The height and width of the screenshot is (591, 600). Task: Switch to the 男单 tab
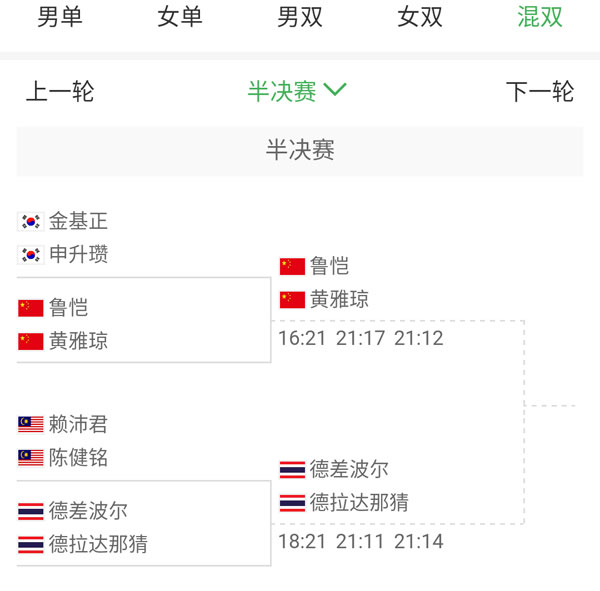point(60,18)
